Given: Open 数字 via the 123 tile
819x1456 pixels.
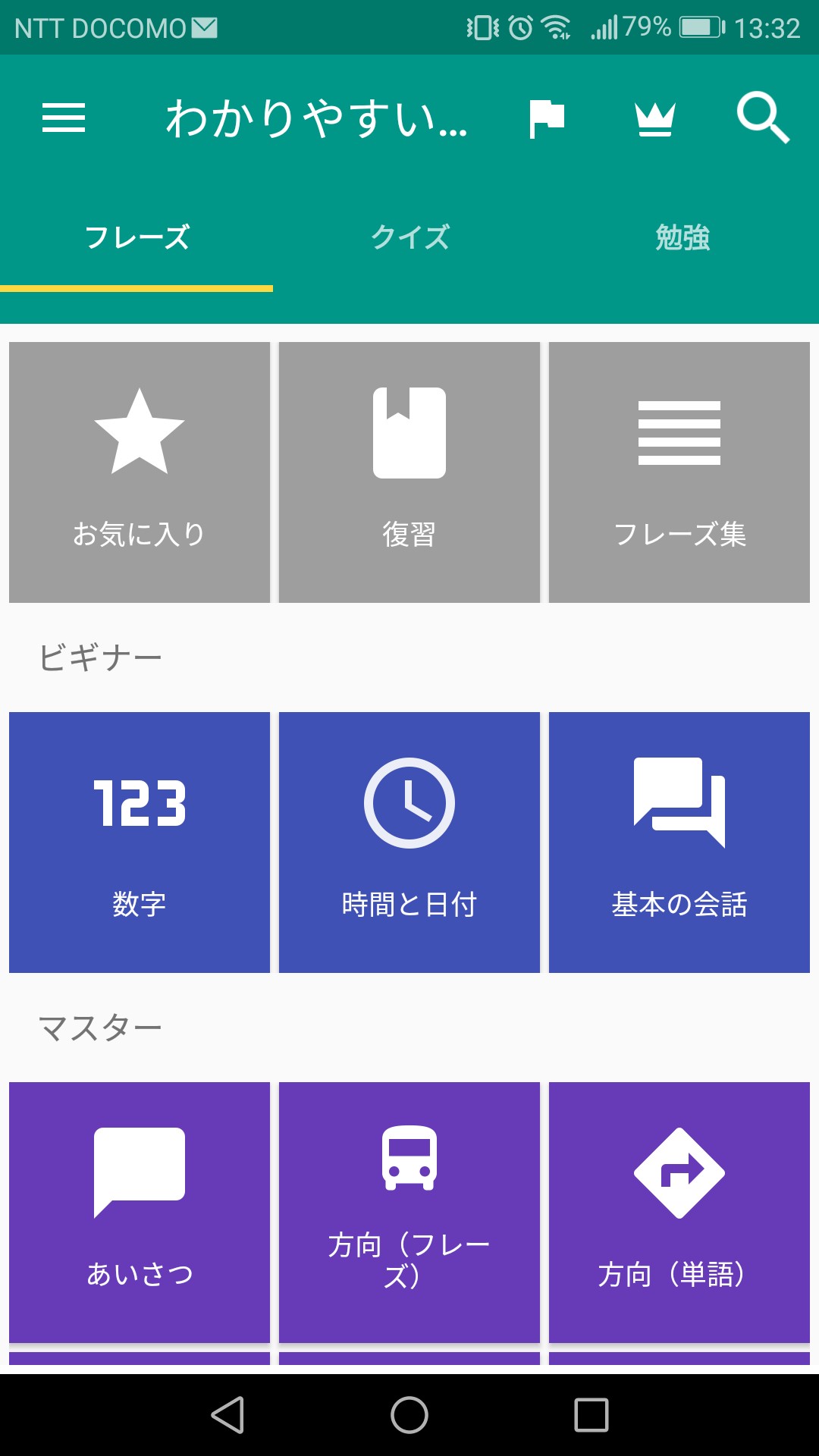Looking at the screenshot, I should (139, 839).
